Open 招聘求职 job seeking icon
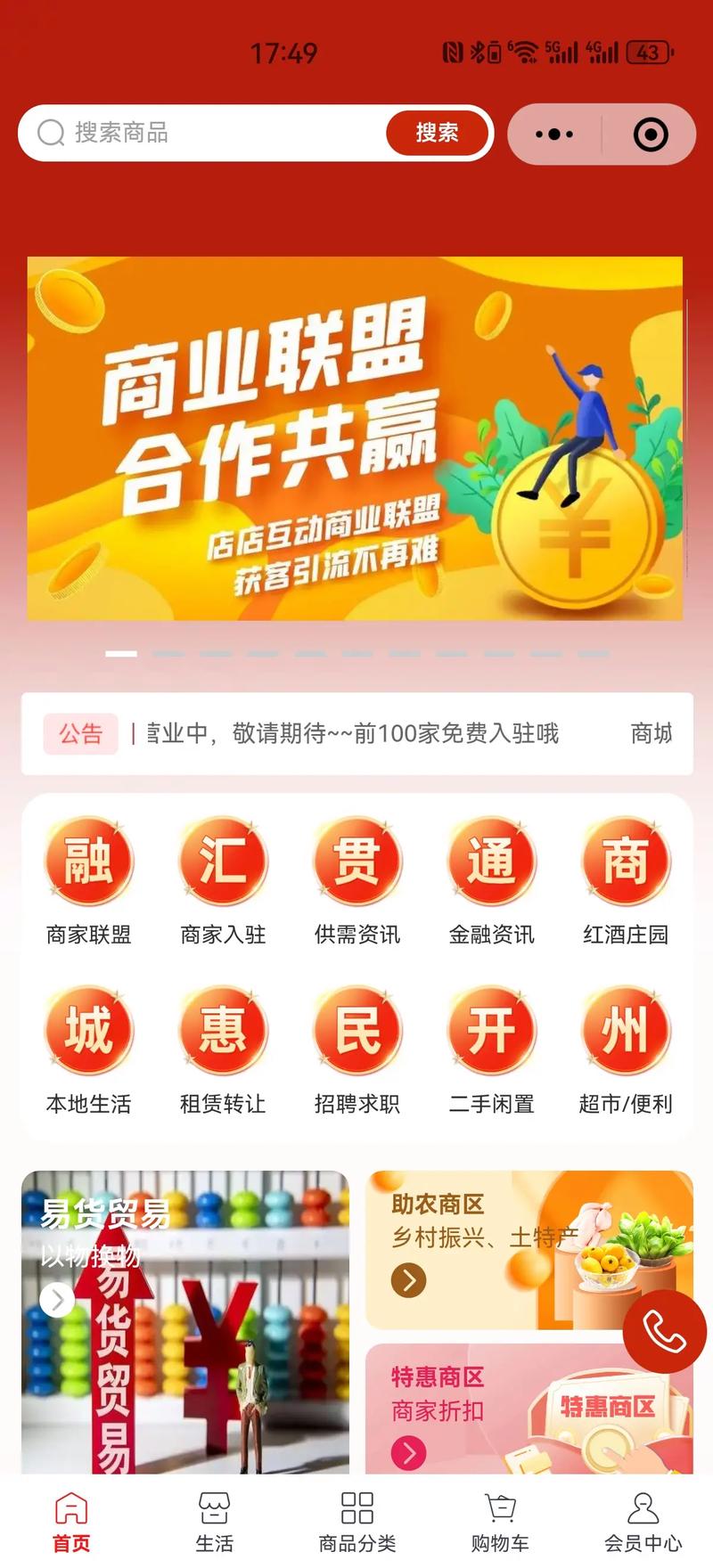Viewport: 713px width, 1568px height. (357, 1030)
